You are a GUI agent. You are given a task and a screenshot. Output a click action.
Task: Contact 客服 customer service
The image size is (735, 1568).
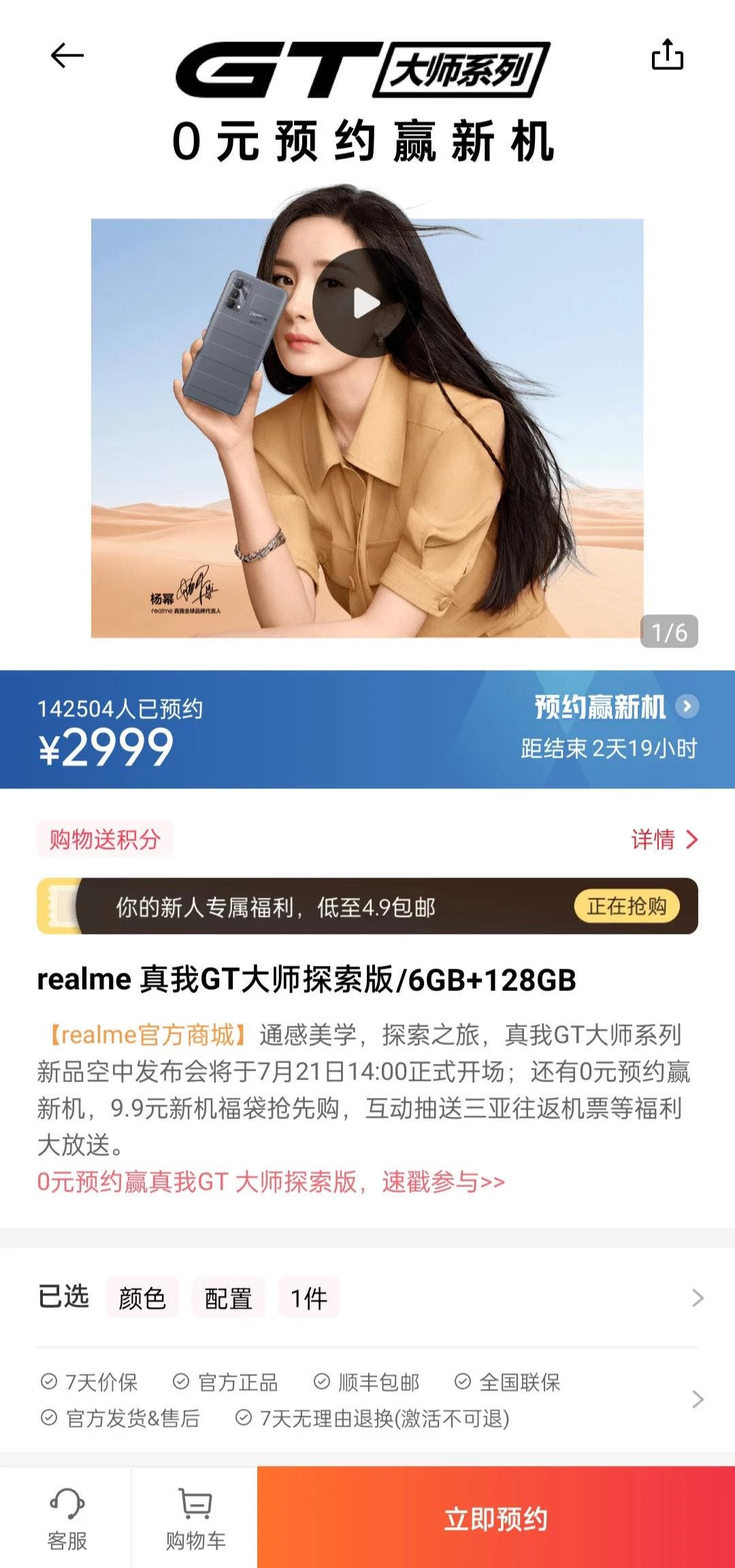tap(67, 1518)
